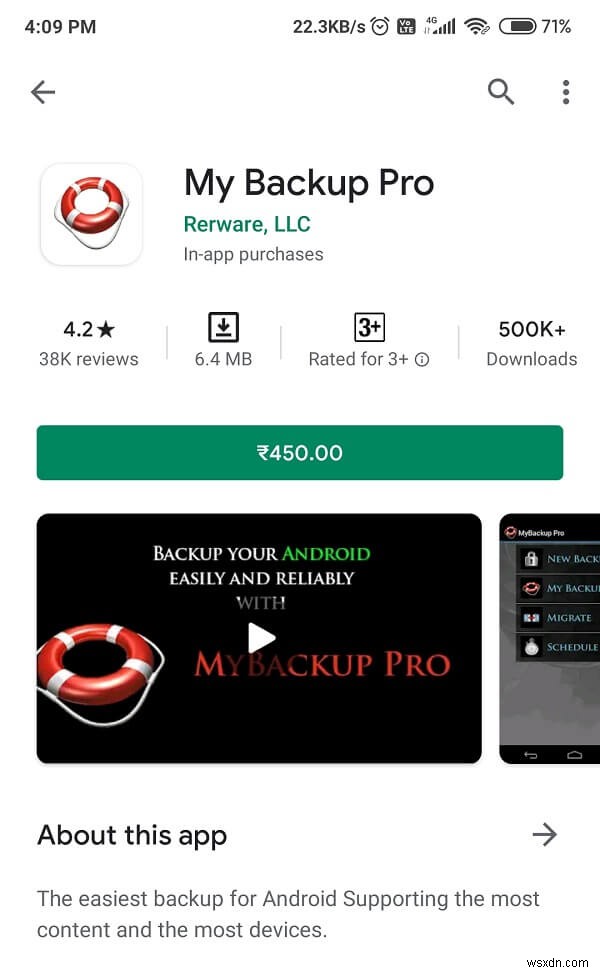Expand About this app arrow
Screen dimensions: 600x973
(544, 835)
